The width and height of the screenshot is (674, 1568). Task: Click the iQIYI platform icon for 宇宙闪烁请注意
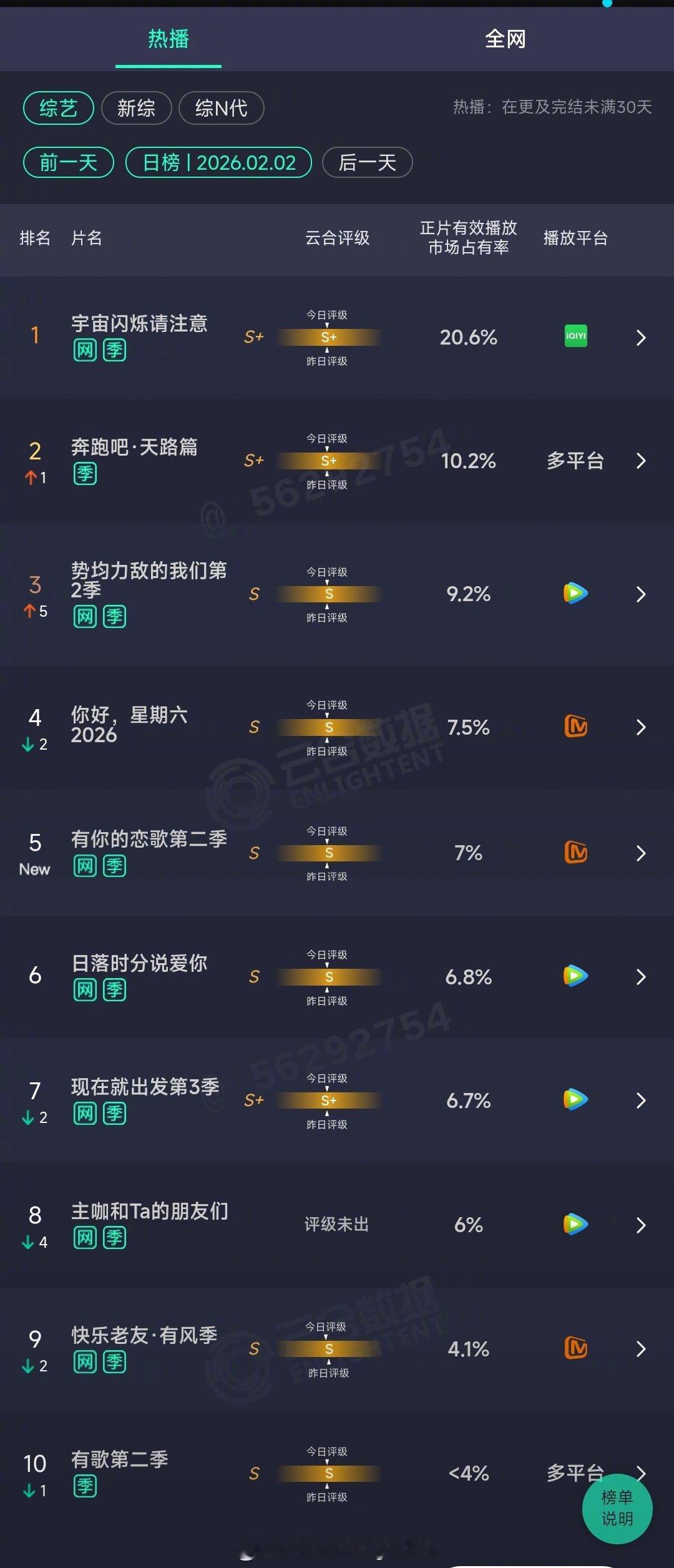coord(574,337)
